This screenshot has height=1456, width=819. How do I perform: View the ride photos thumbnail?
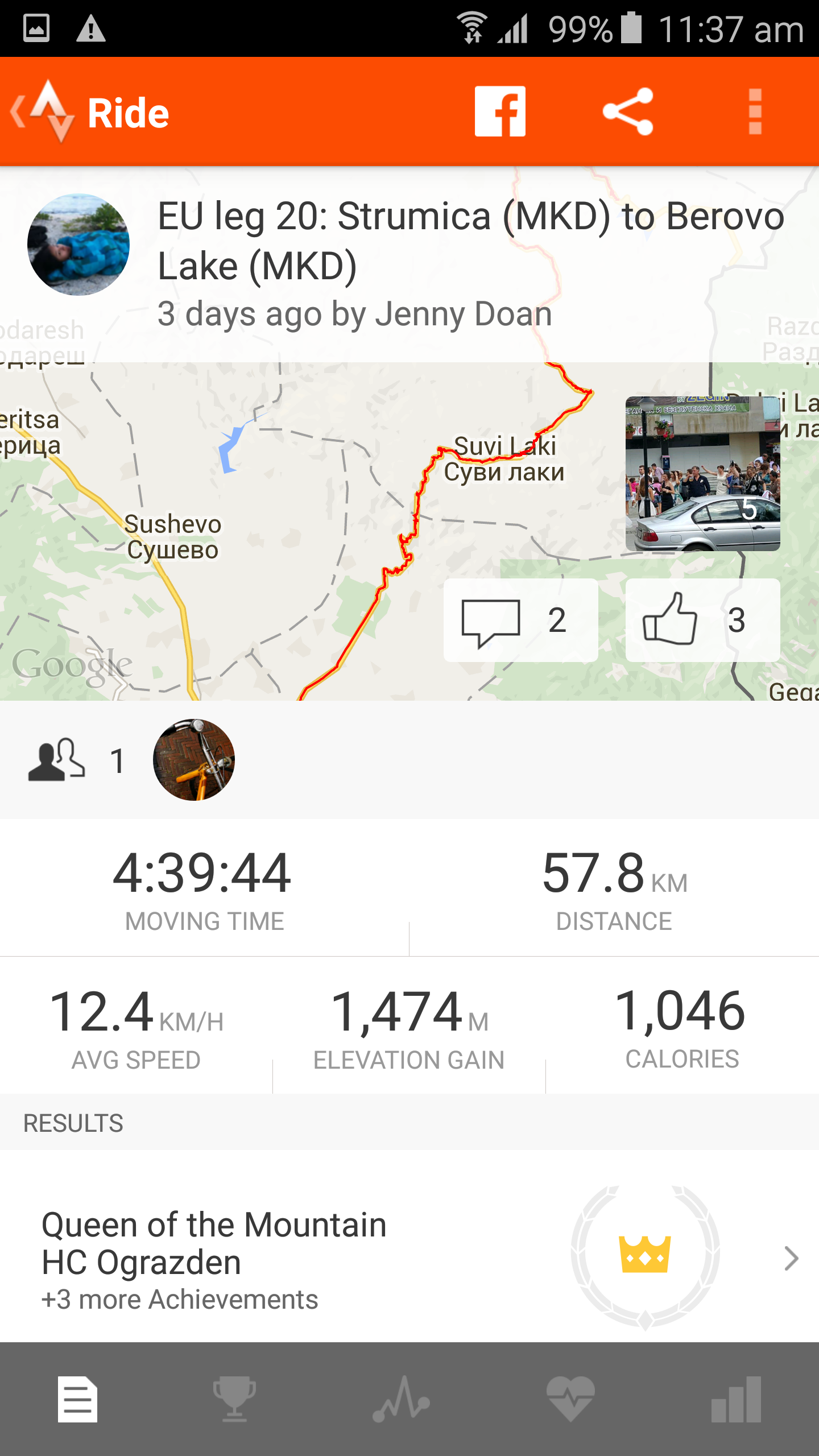[702, 473]
